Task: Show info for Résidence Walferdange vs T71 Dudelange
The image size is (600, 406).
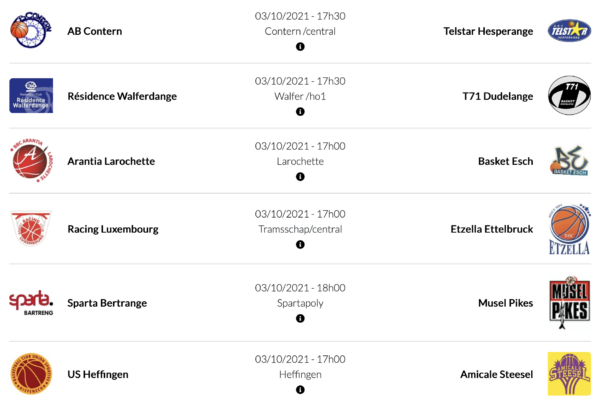Action: point(300,112)
